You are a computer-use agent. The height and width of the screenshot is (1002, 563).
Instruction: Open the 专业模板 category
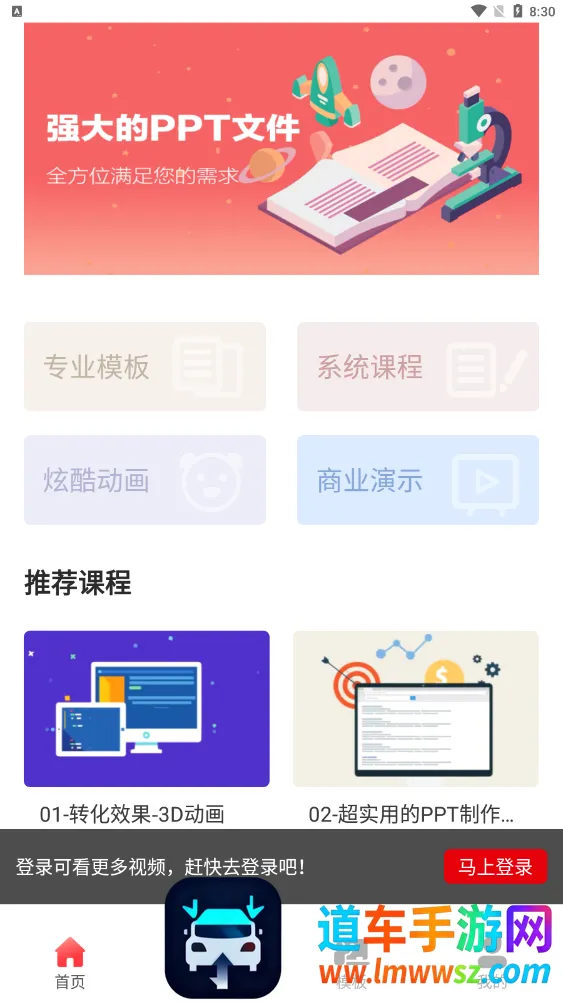click(x=145, y=366)
